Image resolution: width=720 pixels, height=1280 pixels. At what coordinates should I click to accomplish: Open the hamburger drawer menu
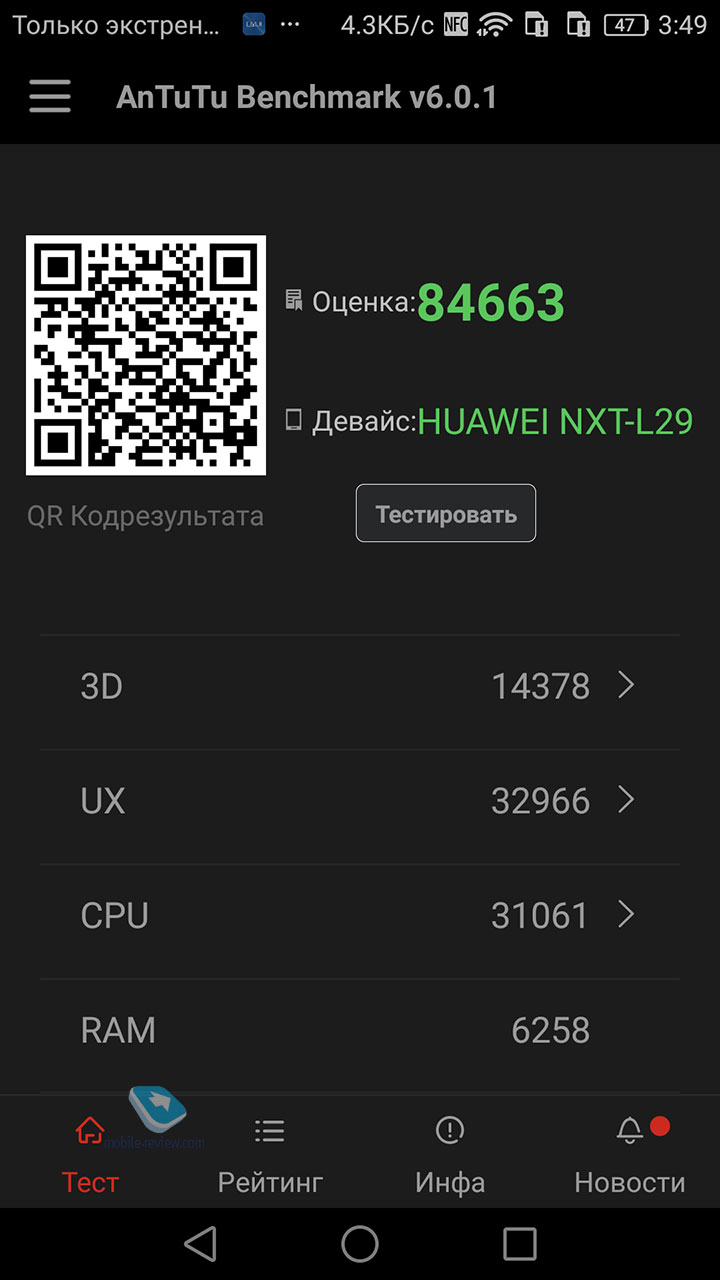49,97
